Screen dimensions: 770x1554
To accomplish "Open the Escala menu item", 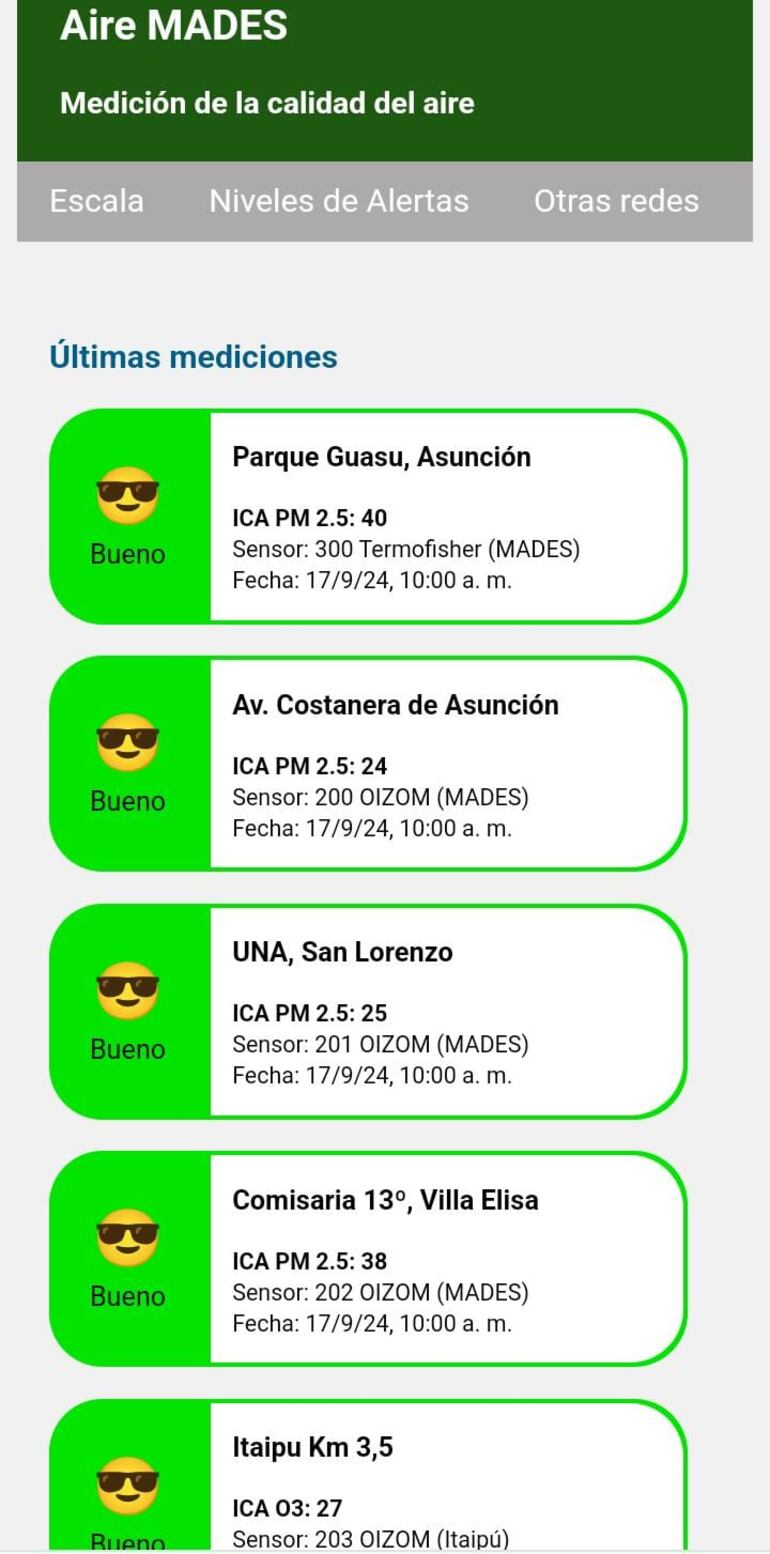I will coord(96,201).
